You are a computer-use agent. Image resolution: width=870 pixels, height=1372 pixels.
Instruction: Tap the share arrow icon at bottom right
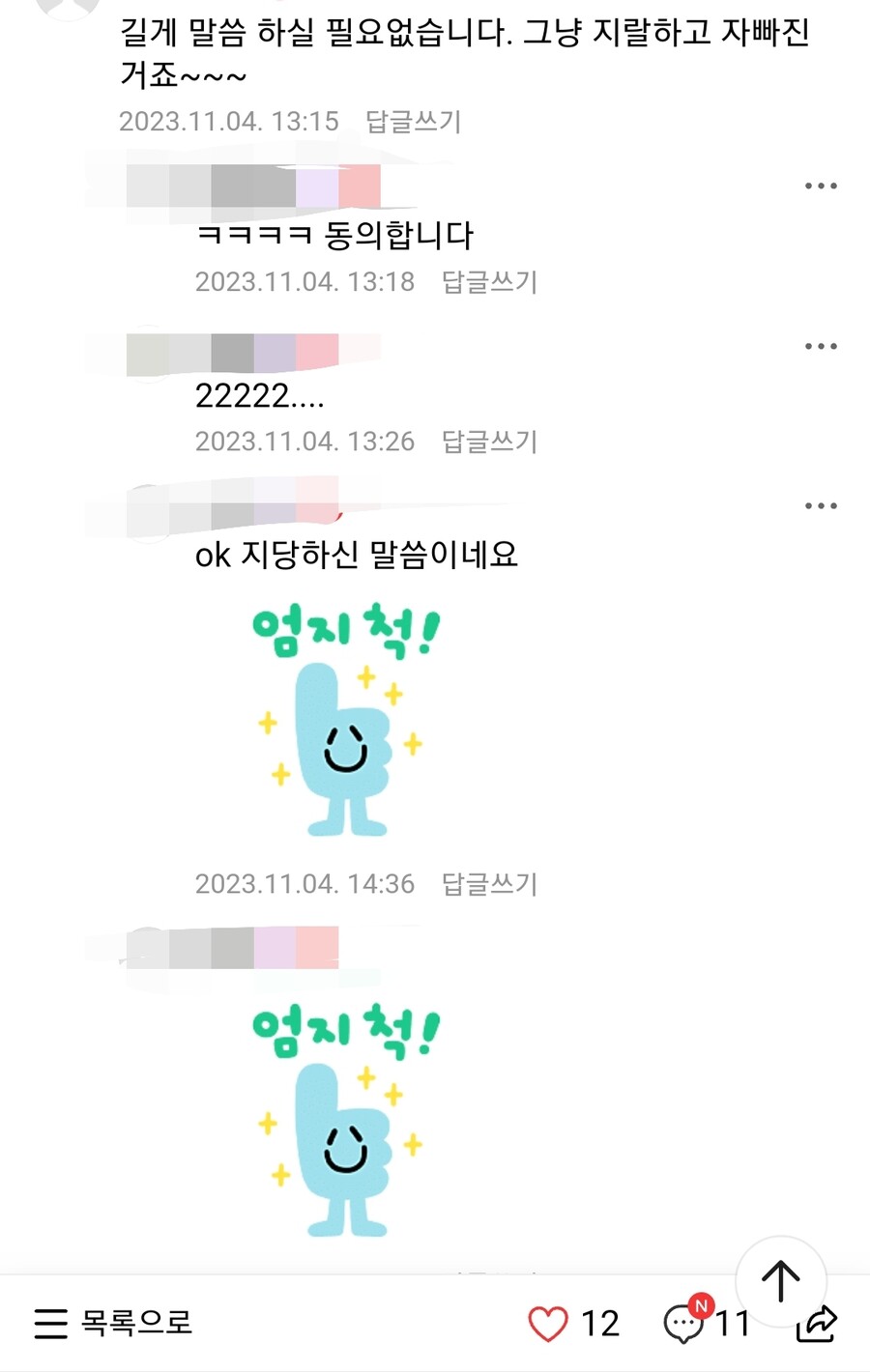(x=820, y=1324)
